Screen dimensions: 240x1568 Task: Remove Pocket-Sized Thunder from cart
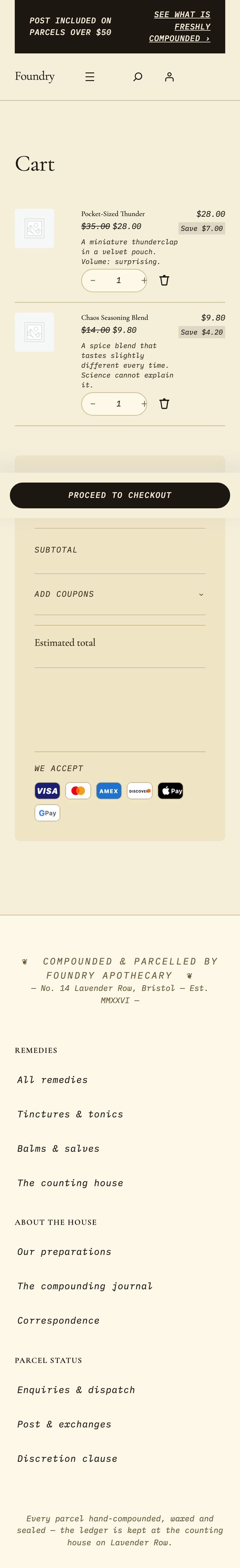(x=164, y=281)
